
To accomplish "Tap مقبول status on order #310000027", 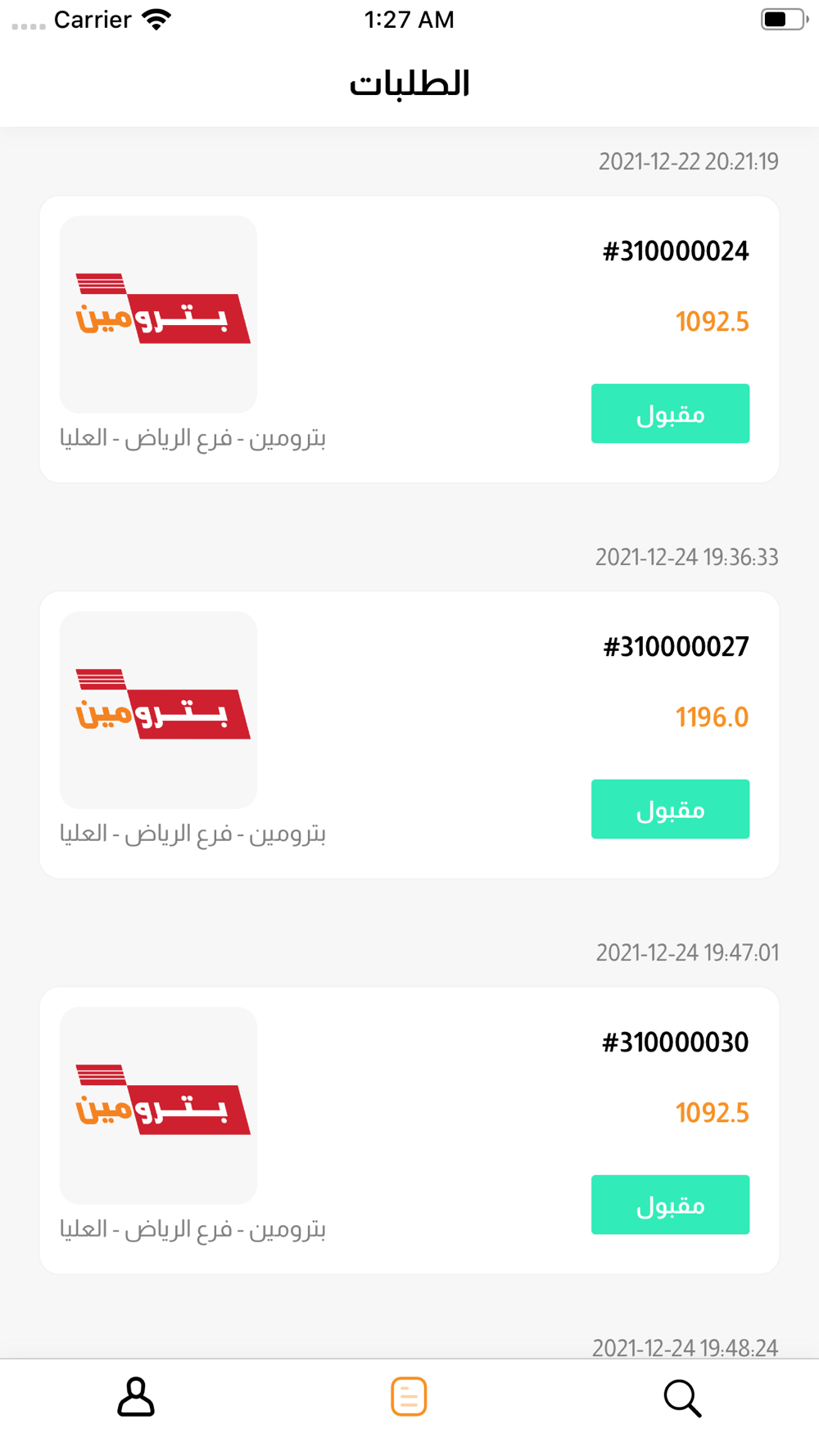I will 670,809.
